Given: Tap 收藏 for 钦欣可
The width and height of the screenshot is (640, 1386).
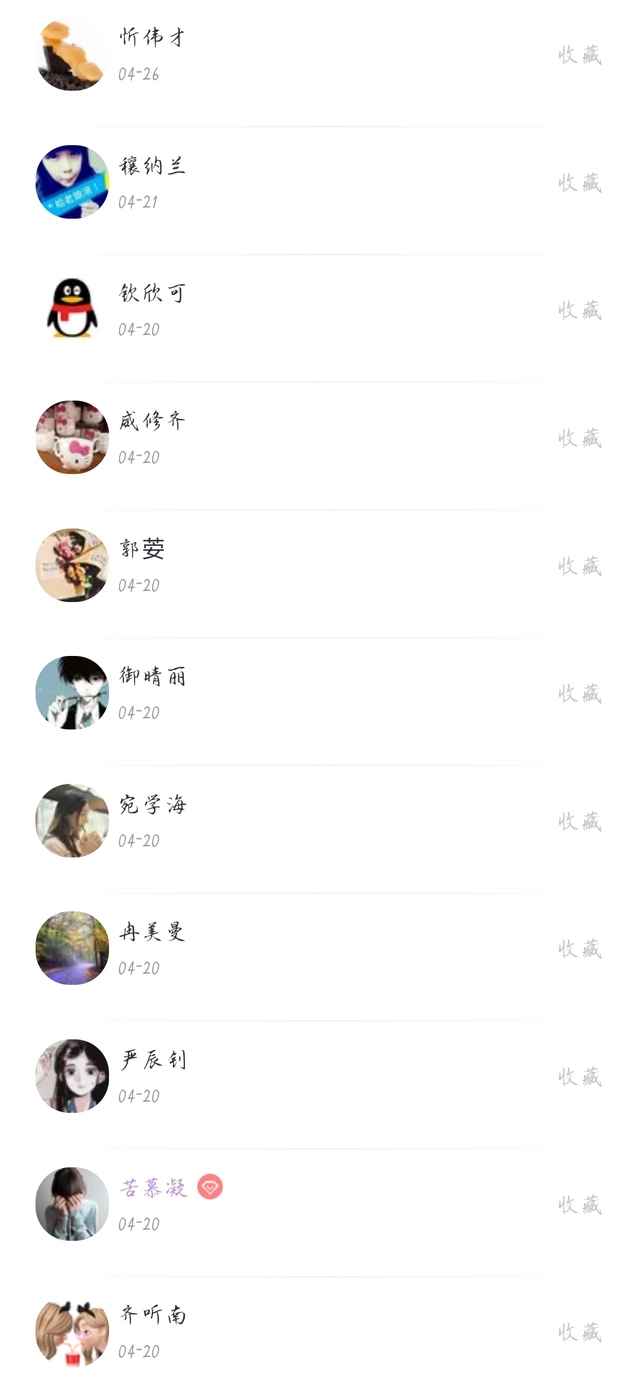Looking at the screenshot, I should 580,310.
